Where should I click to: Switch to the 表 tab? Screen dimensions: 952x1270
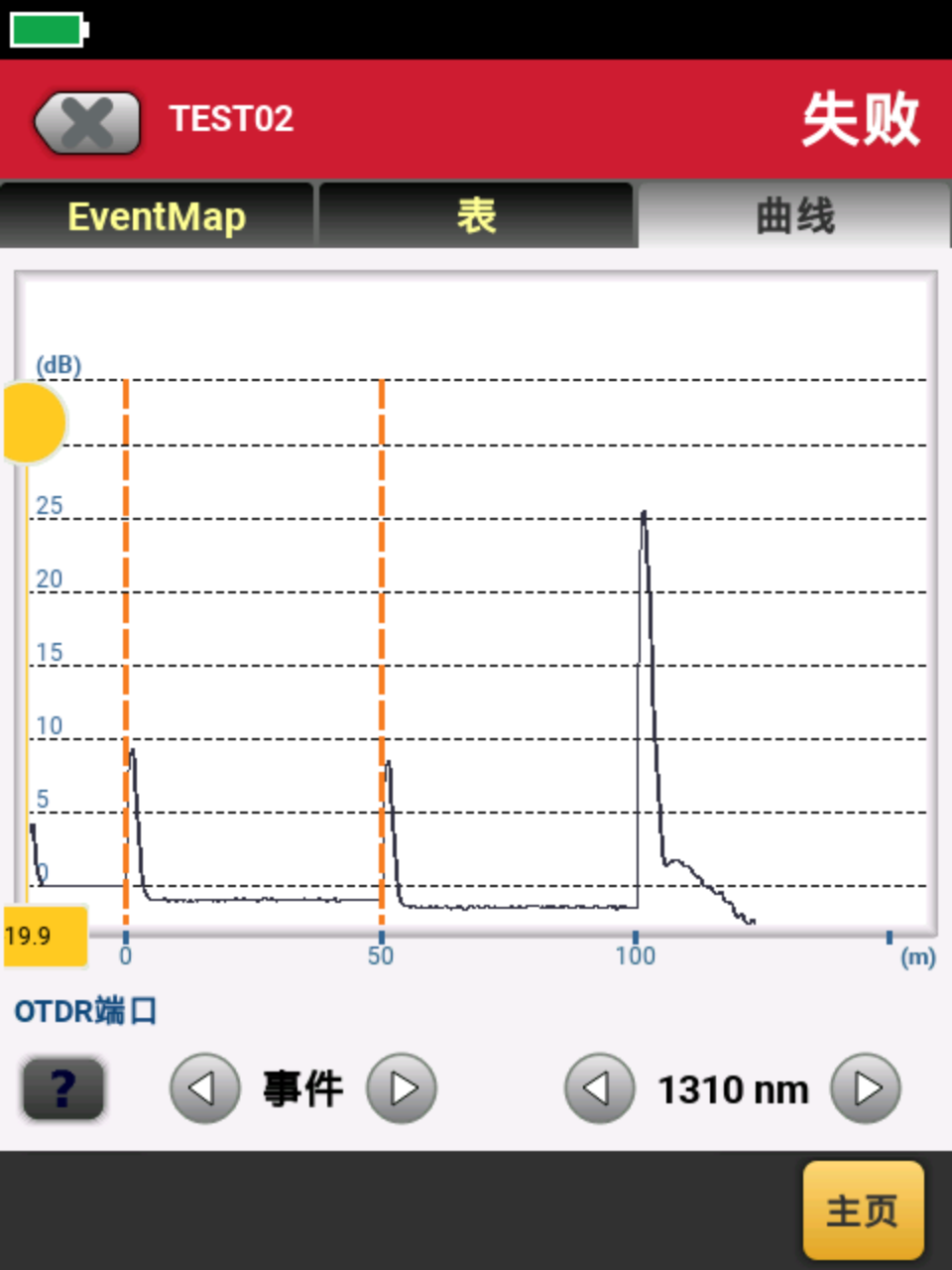click(476, 215)
